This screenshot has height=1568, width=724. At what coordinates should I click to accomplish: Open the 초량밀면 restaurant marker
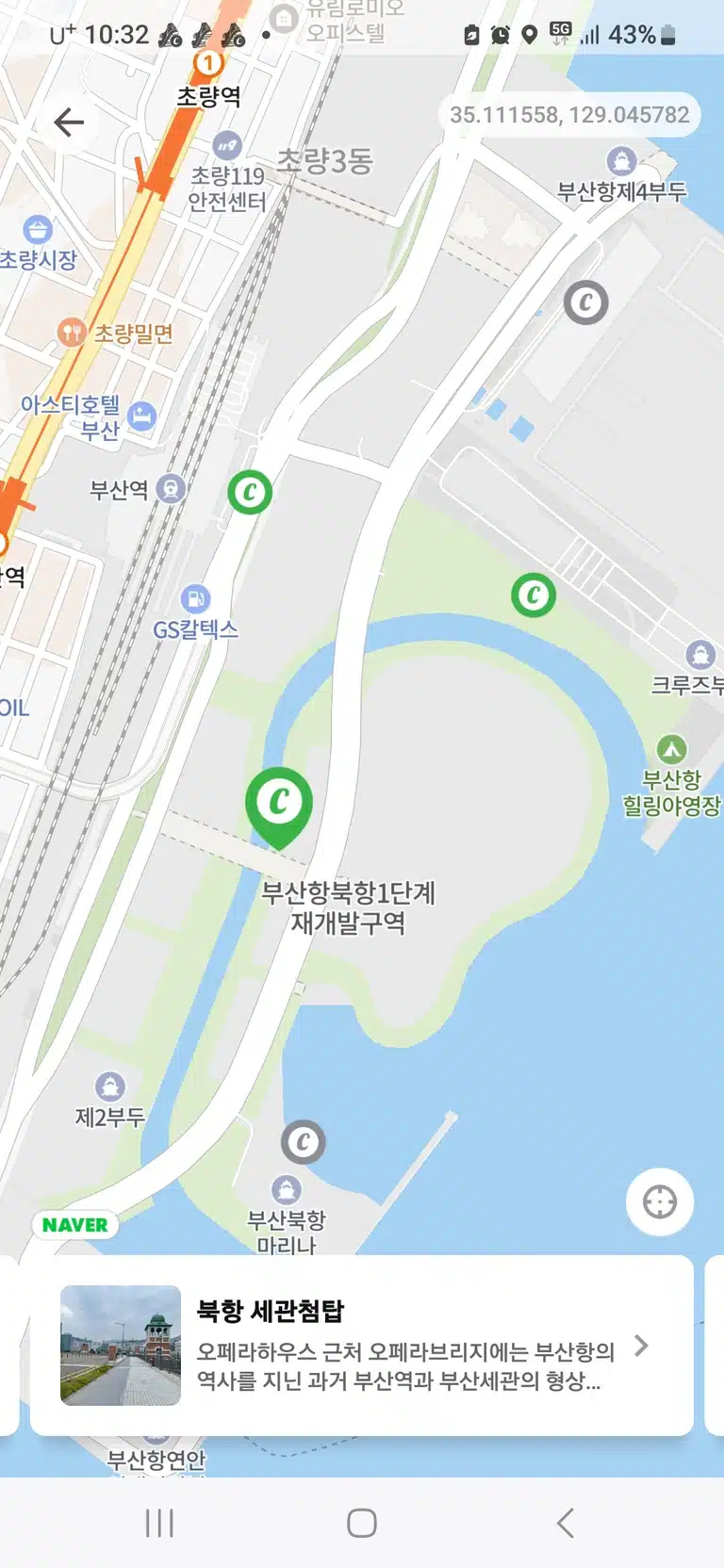pos(71,332)
